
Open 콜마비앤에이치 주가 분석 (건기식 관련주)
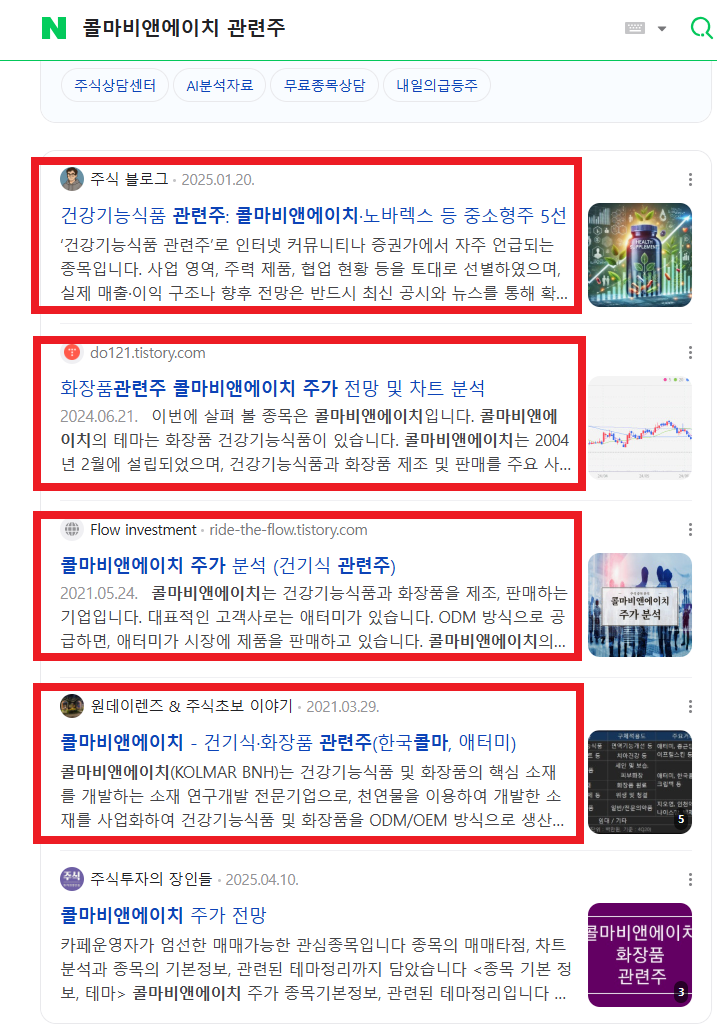coord(228,564)
